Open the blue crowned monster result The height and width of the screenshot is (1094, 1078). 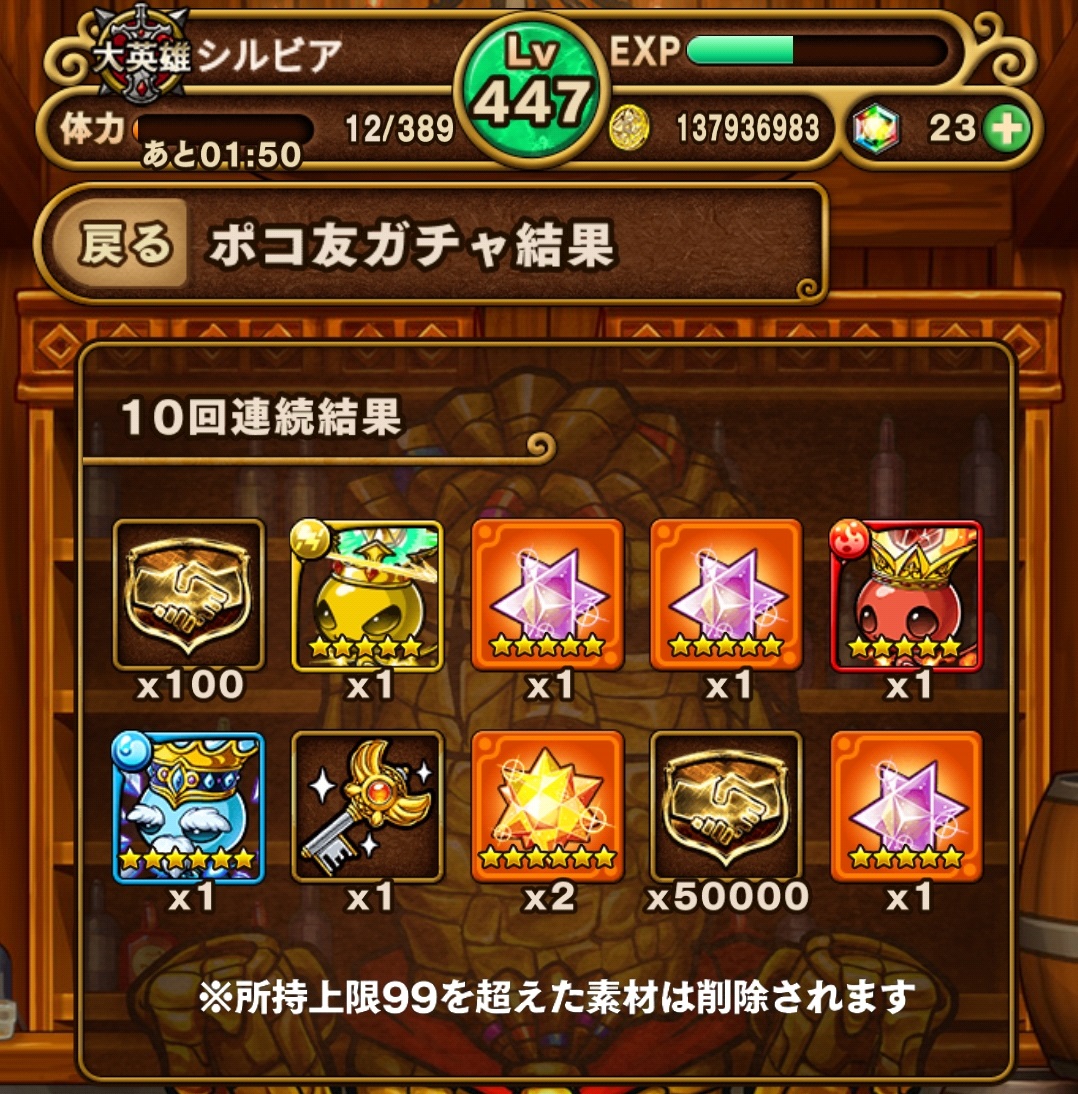coord(189,807)
